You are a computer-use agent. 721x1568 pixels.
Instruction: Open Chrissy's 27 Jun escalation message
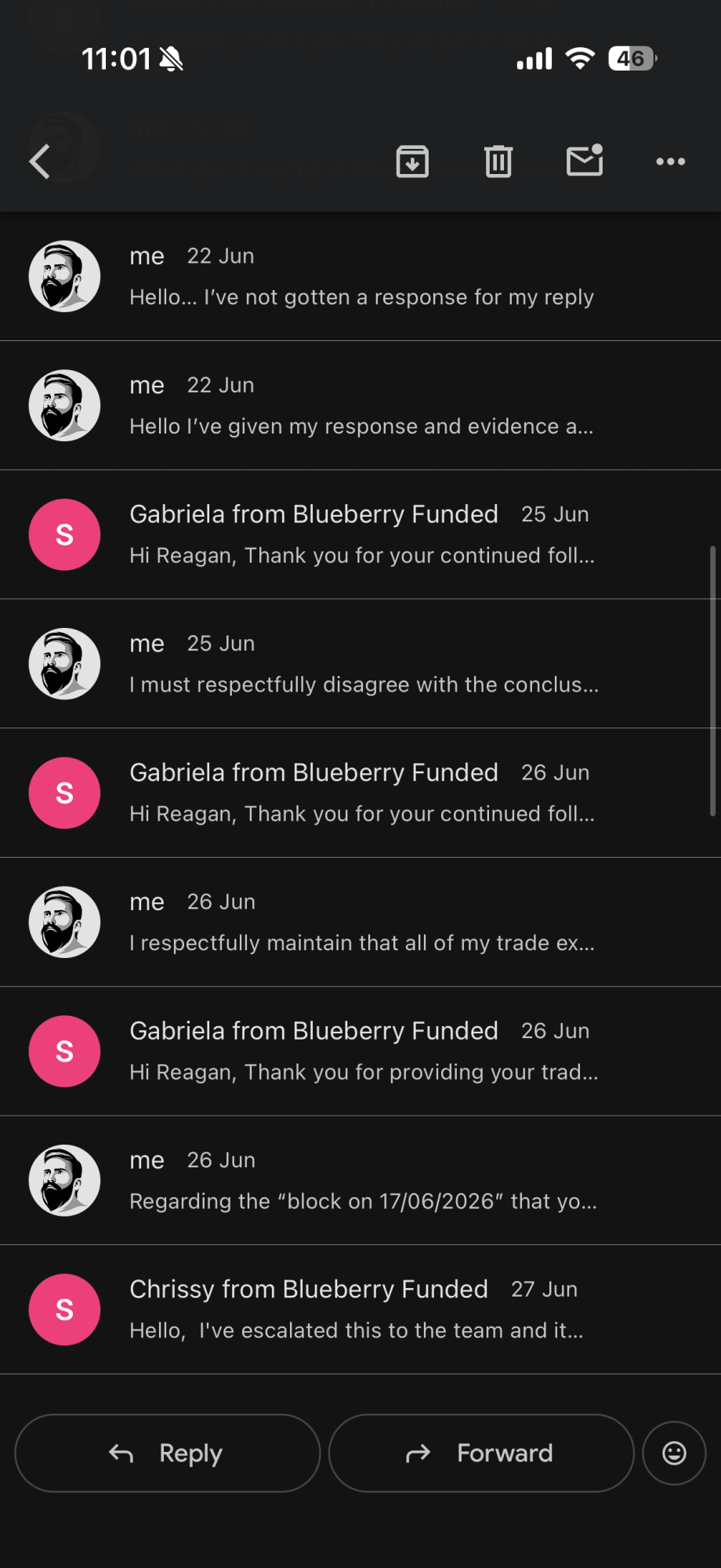click(360, 1309)
